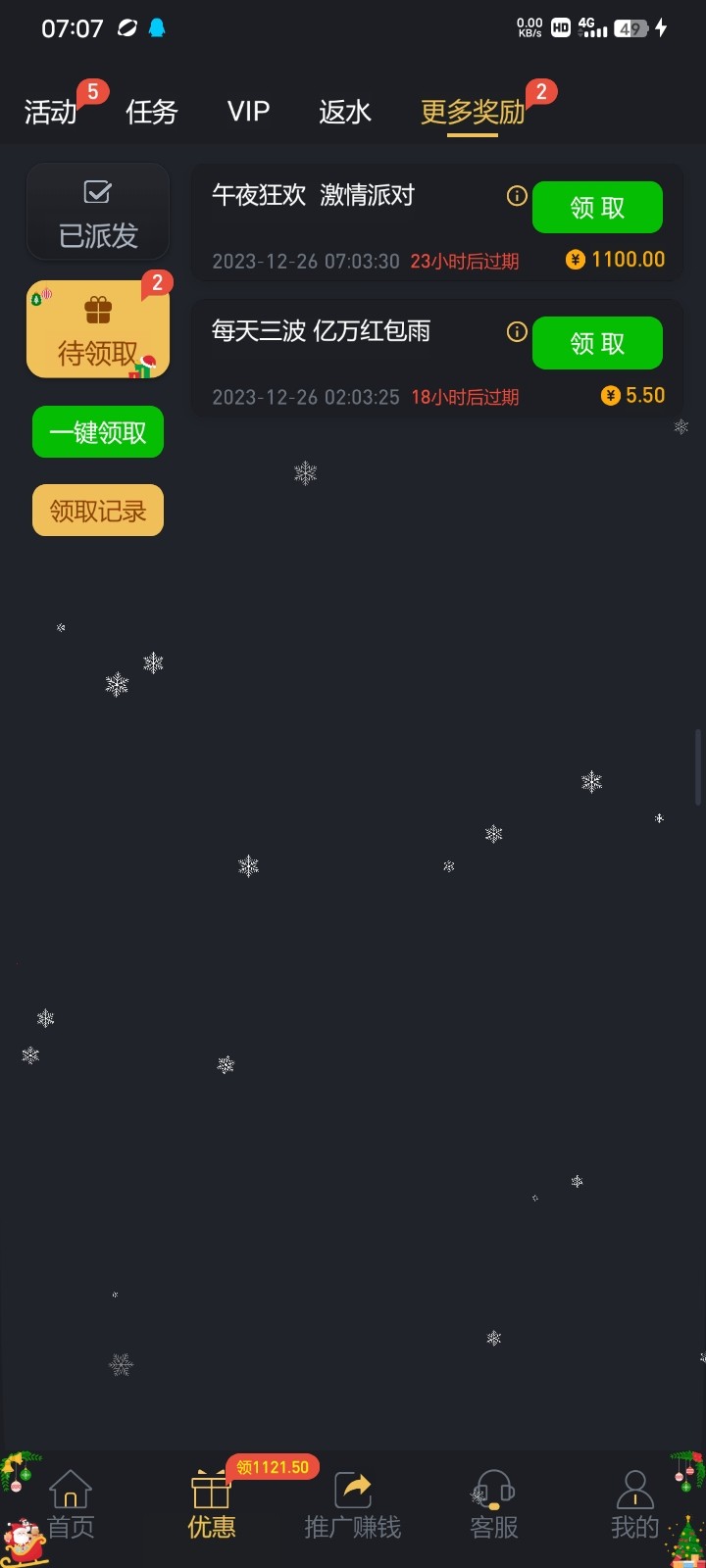The height and width of the screenshot is (1568, 706).
Task: Switch to the VIP tab
Action: [247, 112]
